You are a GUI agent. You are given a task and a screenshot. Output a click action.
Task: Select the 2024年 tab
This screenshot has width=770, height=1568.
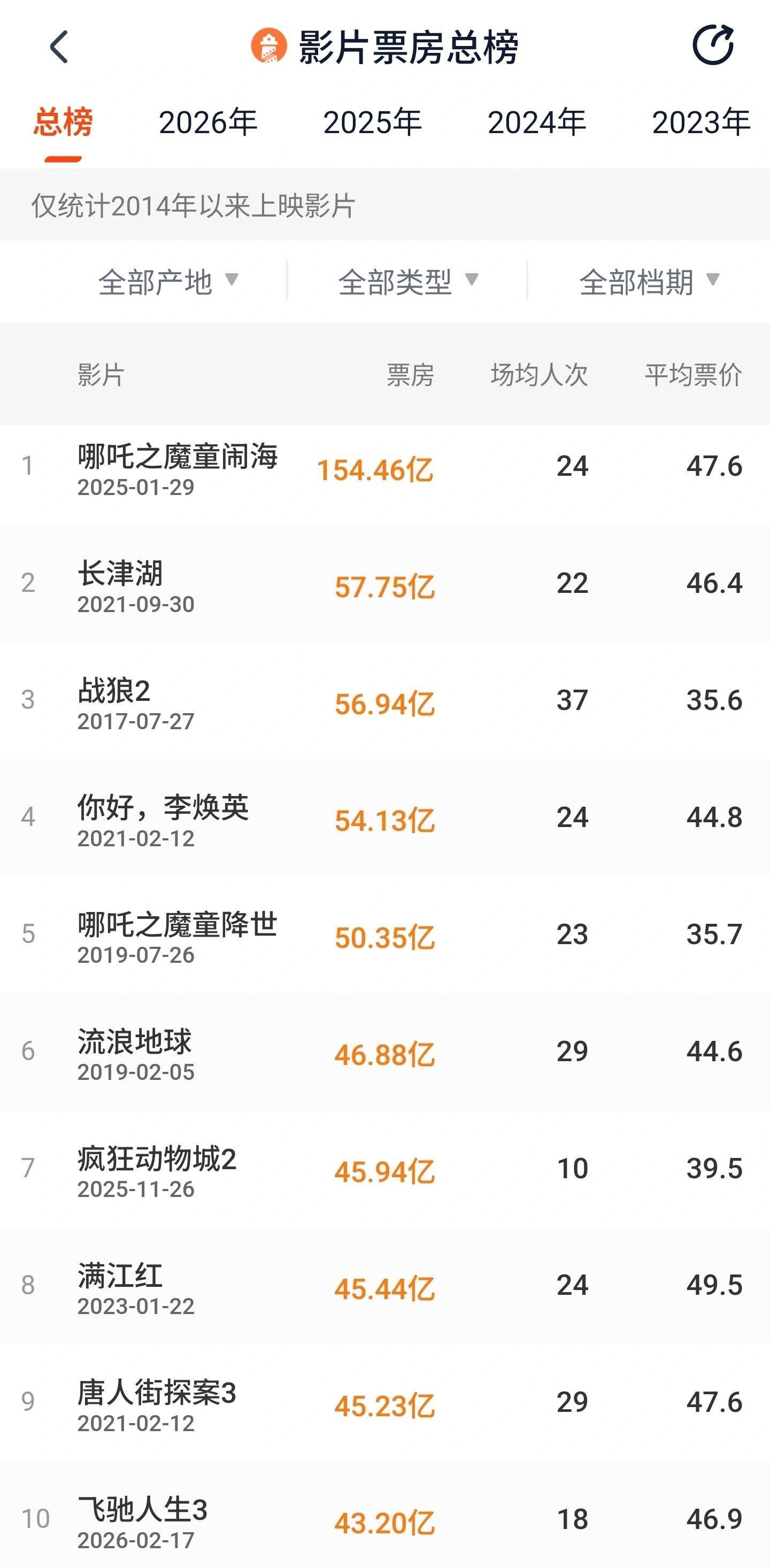coord(536,122)
